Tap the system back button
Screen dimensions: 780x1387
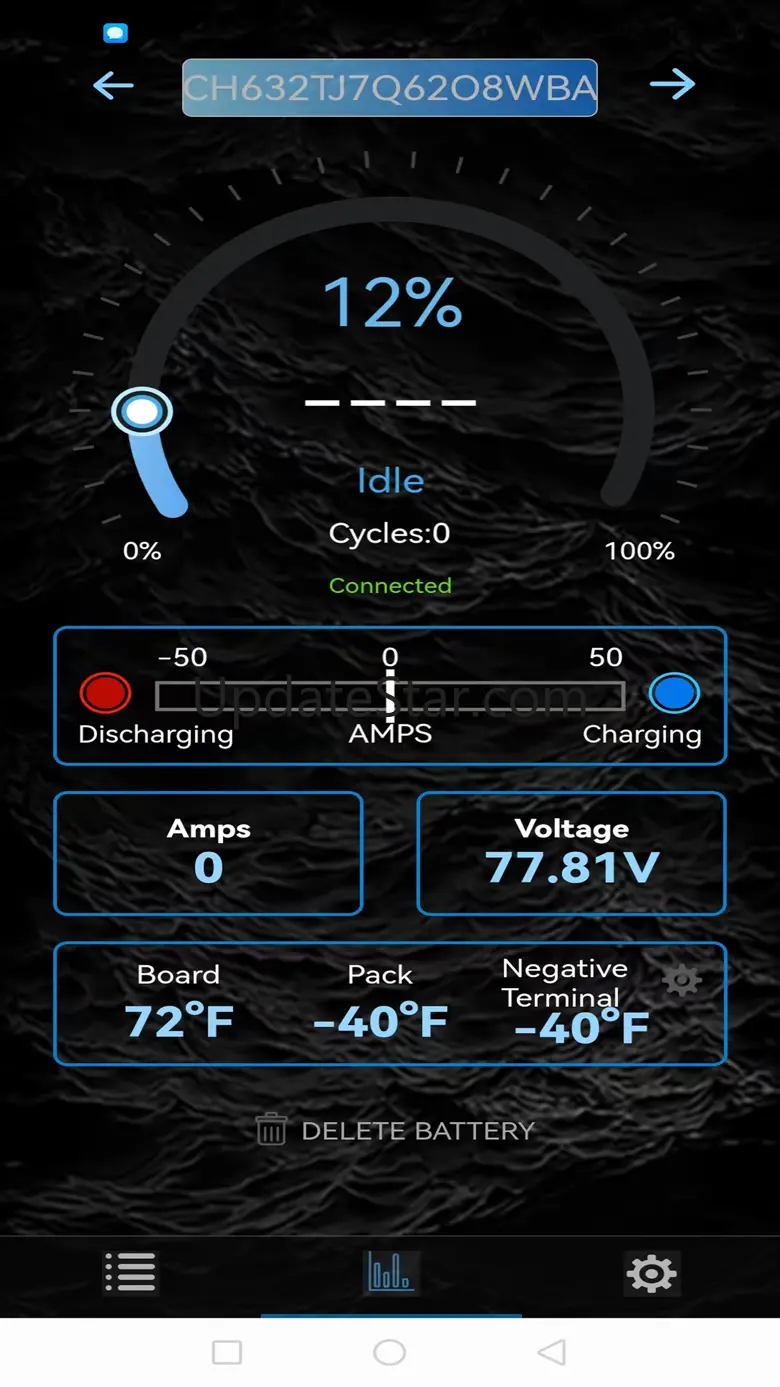pos(551,1352)
